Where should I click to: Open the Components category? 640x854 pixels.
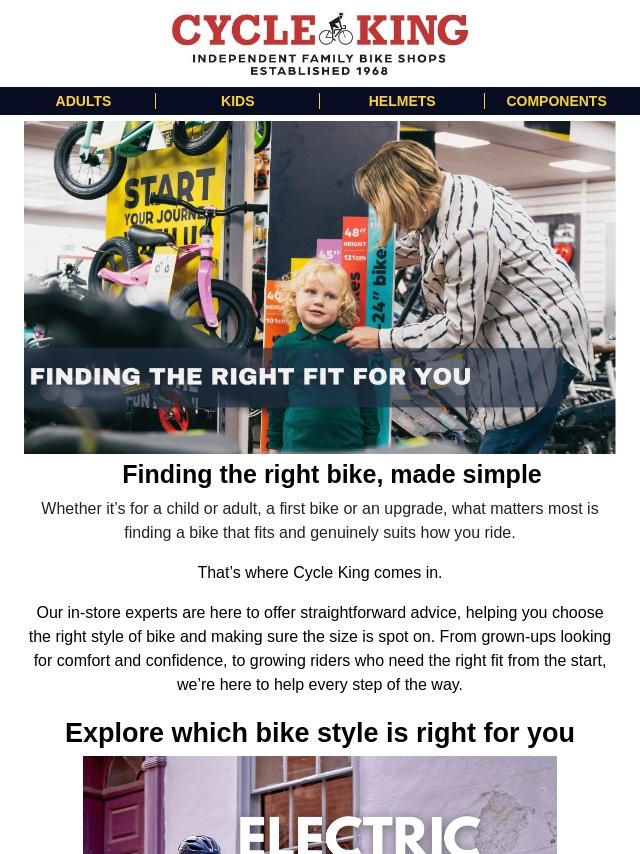(556, 101)
